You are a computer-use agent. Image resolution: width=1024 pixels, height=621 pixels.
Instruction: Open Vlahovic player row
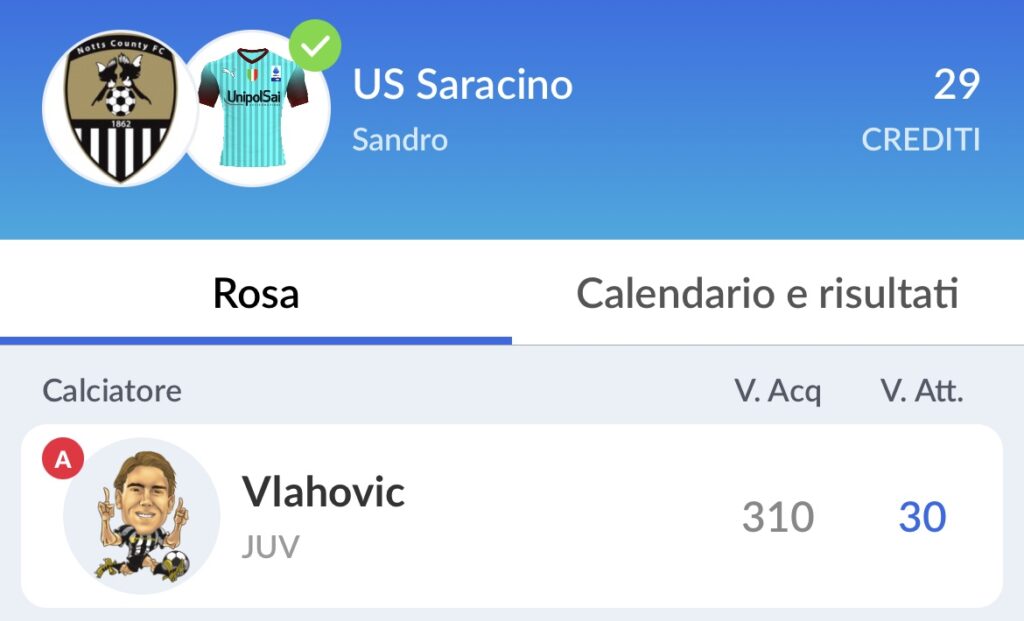[x=511, y=516]
